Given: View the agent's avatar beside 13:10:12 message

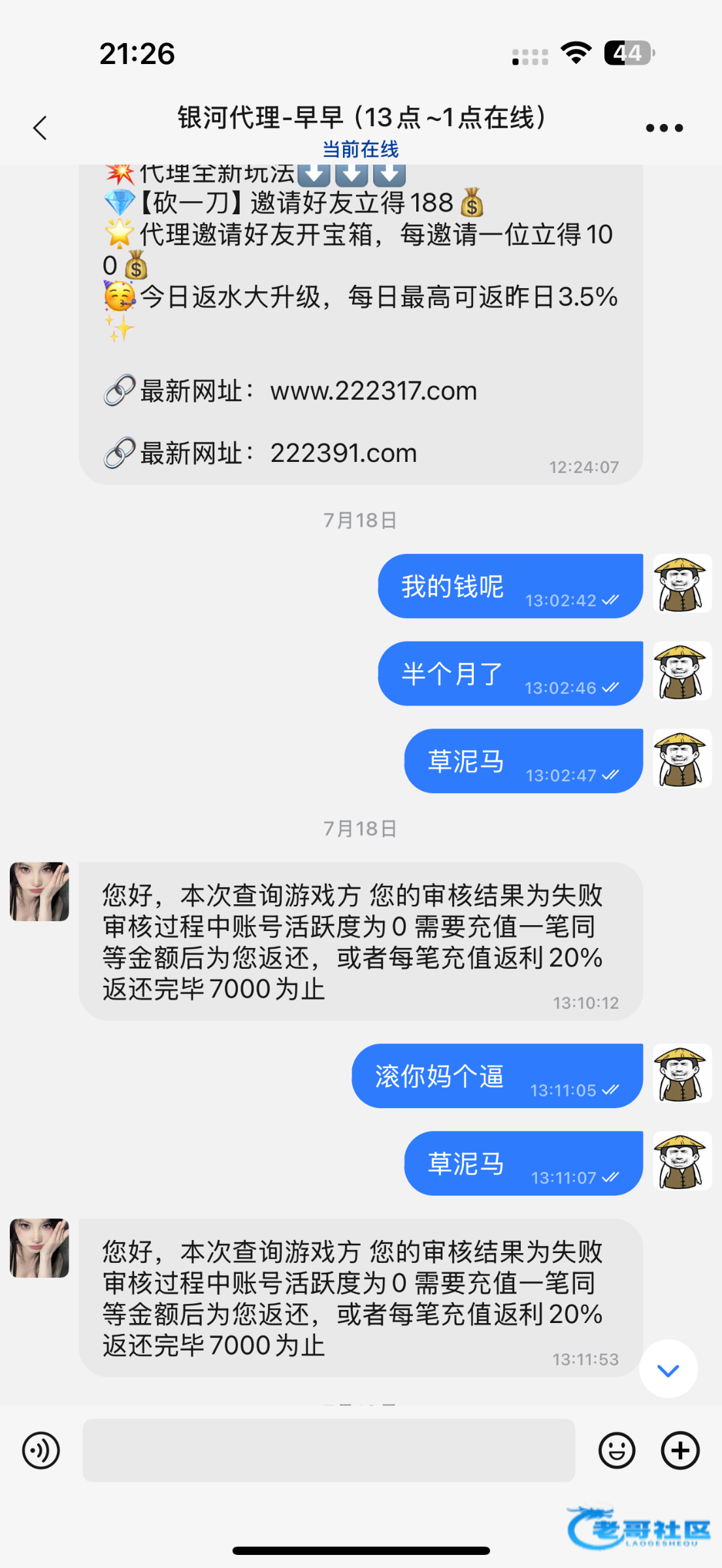Looking at the screenshot, I should pos(39,892).
